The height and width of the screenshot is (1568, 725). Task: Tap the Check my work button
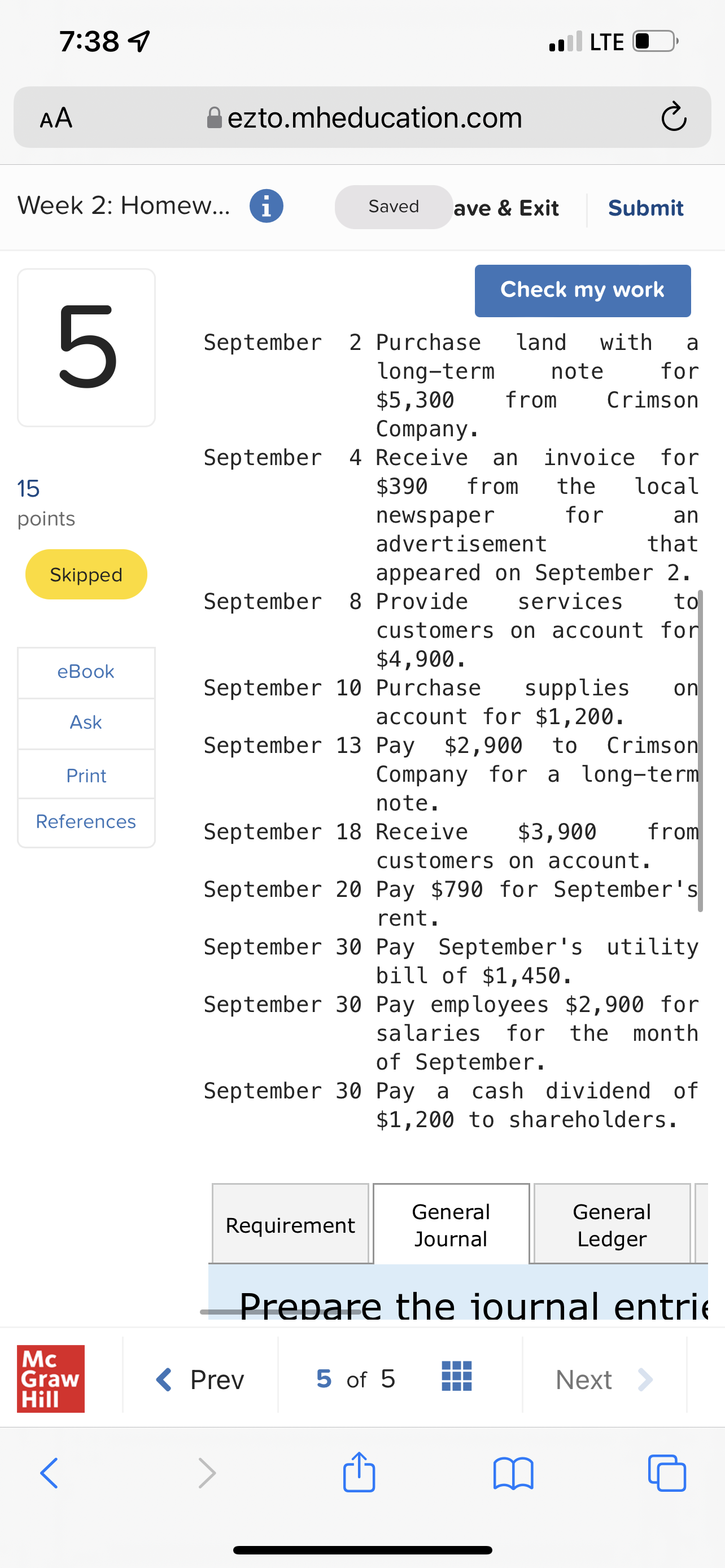point(582,290)
